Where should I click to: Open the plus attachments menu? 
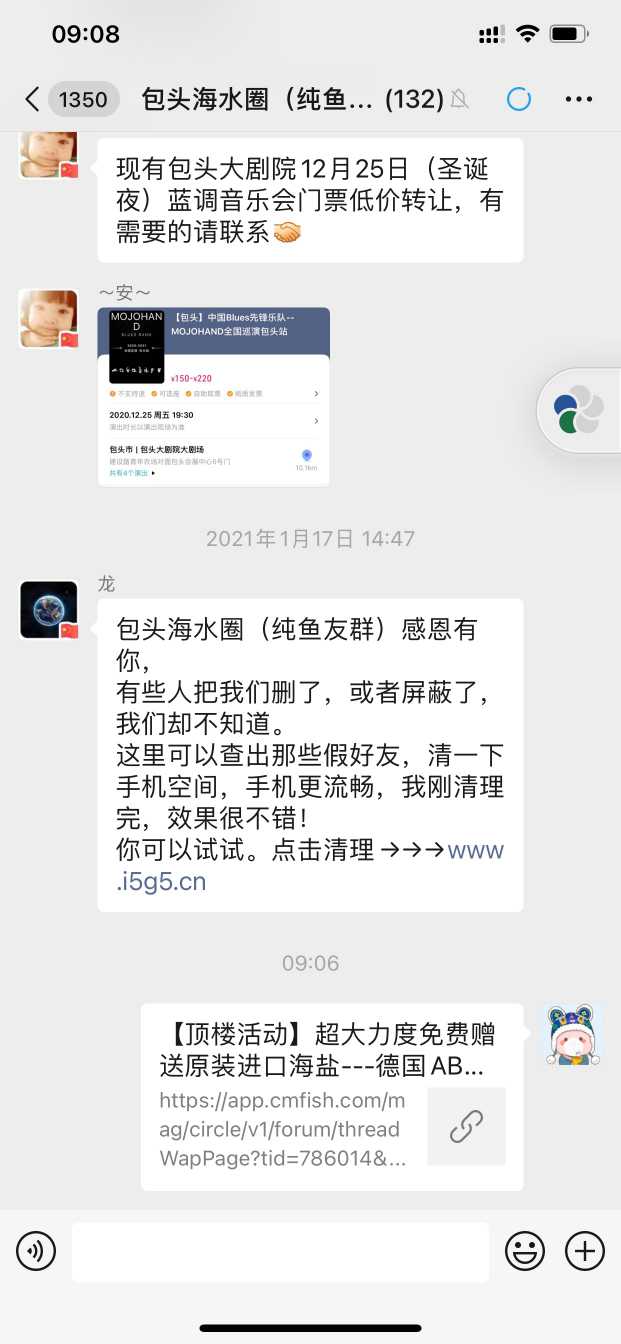[585, 1251]
